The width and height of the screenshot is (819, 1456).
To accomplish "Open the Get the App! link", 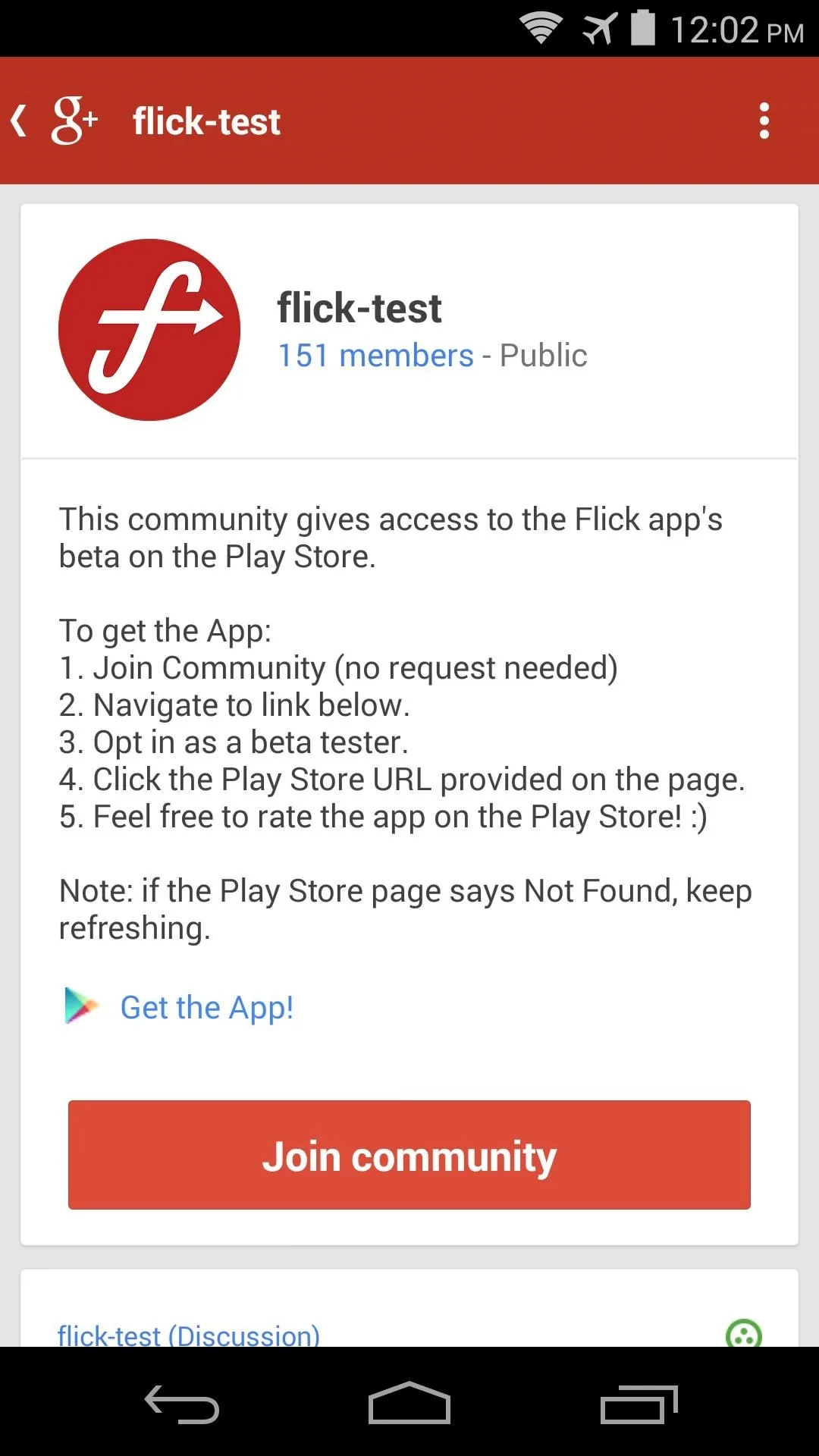I will point(206,1008).
